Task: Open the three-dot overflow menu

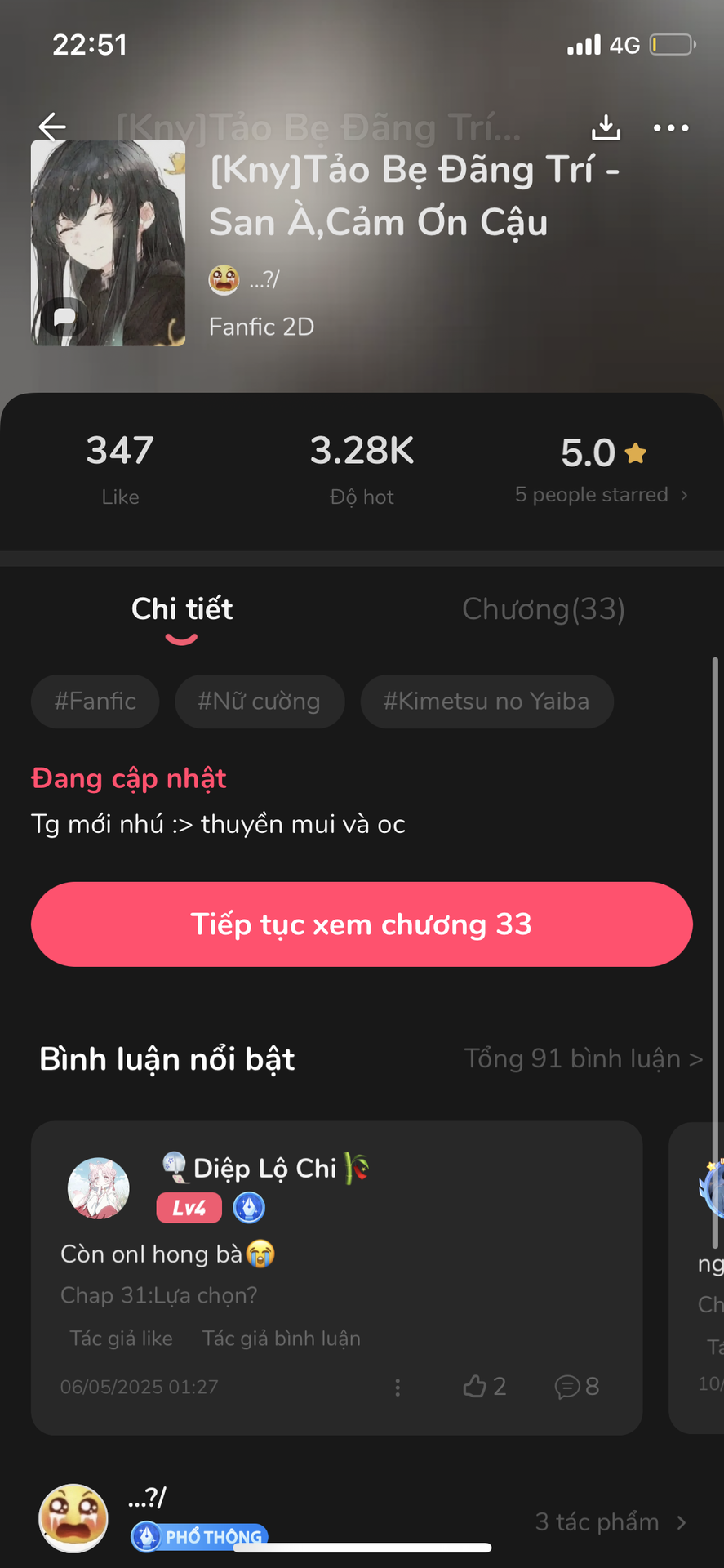Action: coord(671,128)
